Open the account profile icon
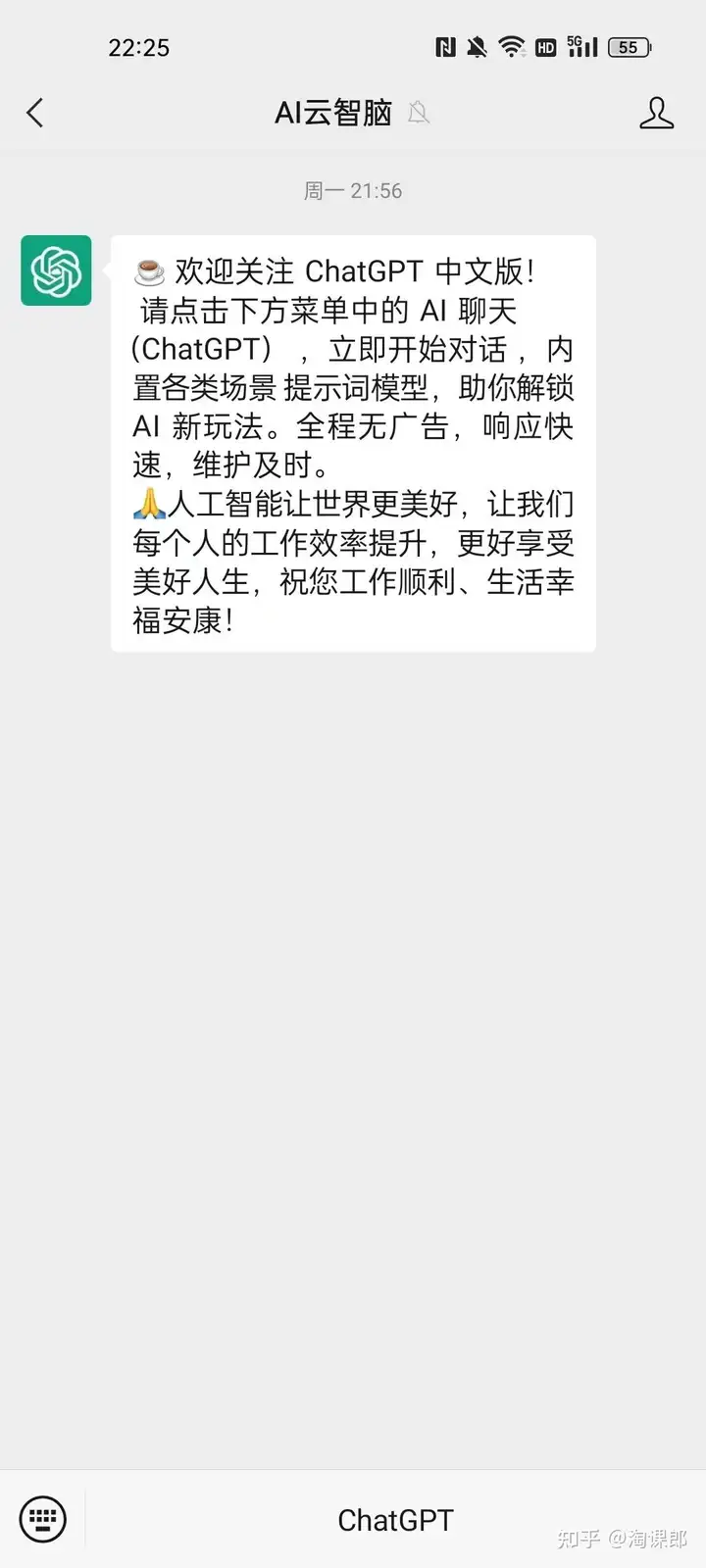The image size is (706, 1568). click(x=656, y=113)
